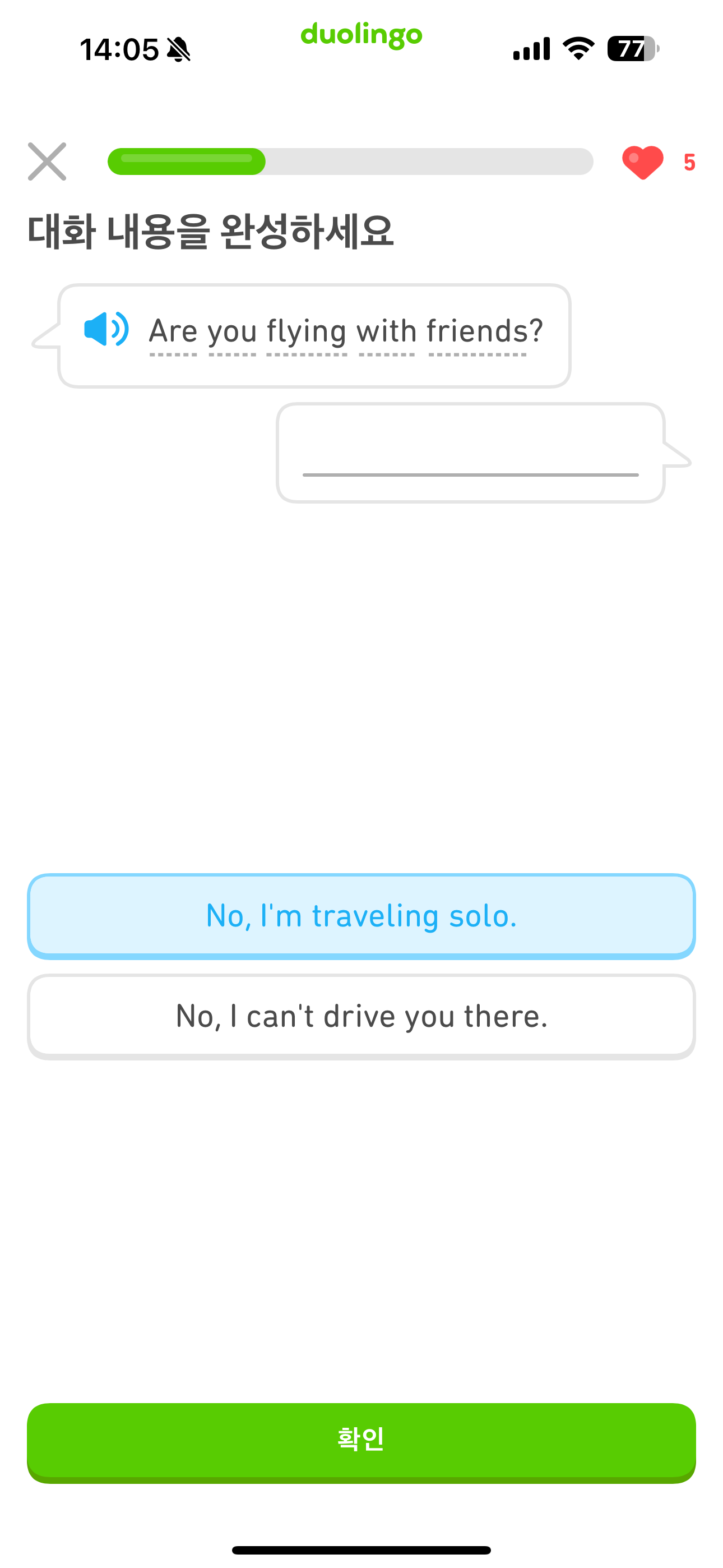The height and width of the screenshot is (1568, 723).
Task: Select "No, I'm traveling solo." answer
Action: pos(361,916)
